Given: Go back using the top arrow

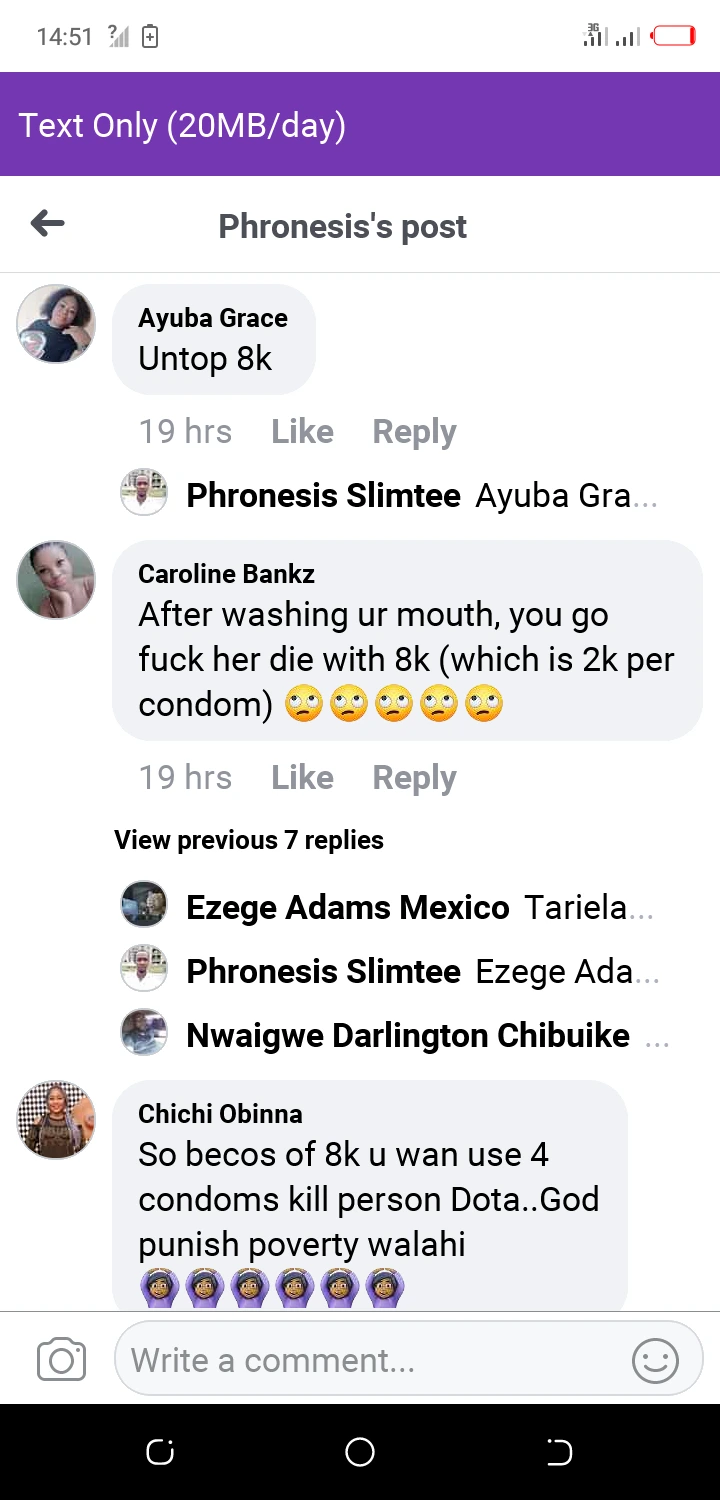Looking at the screenshot, I should (47, 224).
